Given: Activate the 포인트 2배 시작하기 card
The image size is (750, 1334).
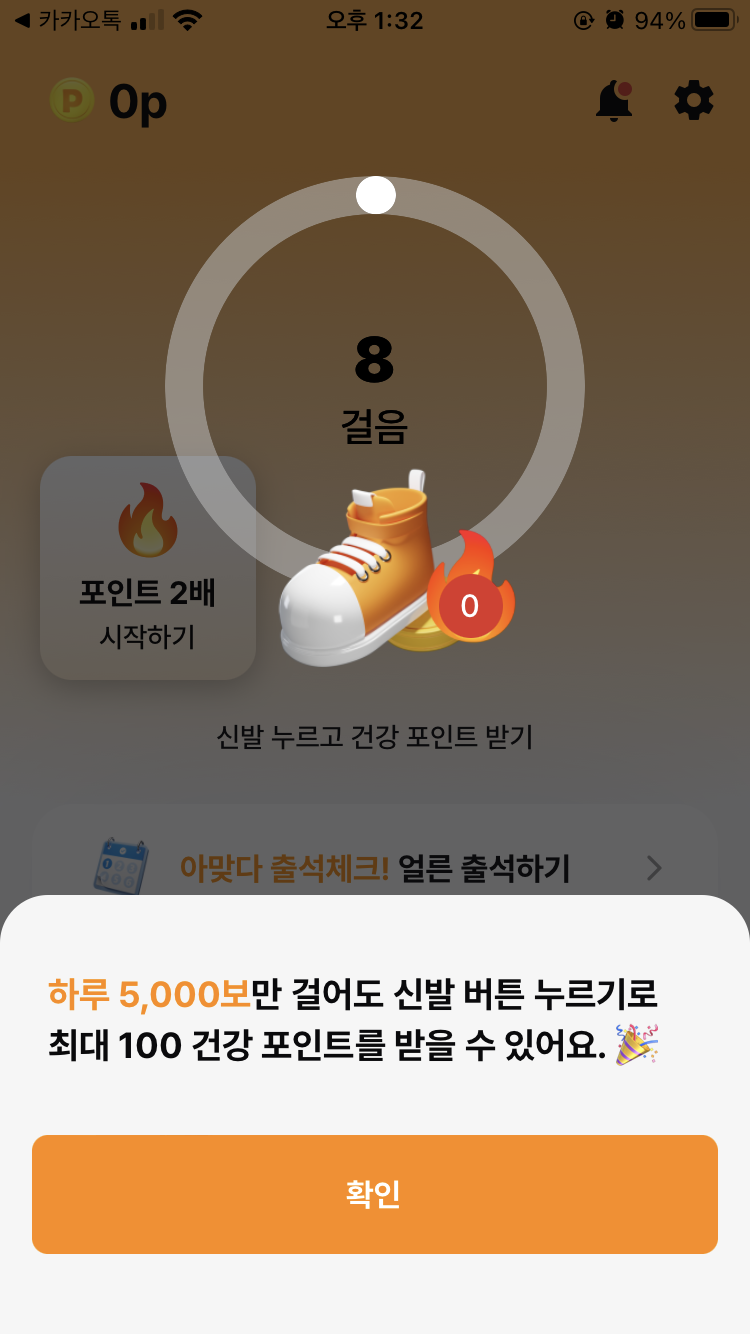Looking at the screenshot, I should tap(146, 567).
